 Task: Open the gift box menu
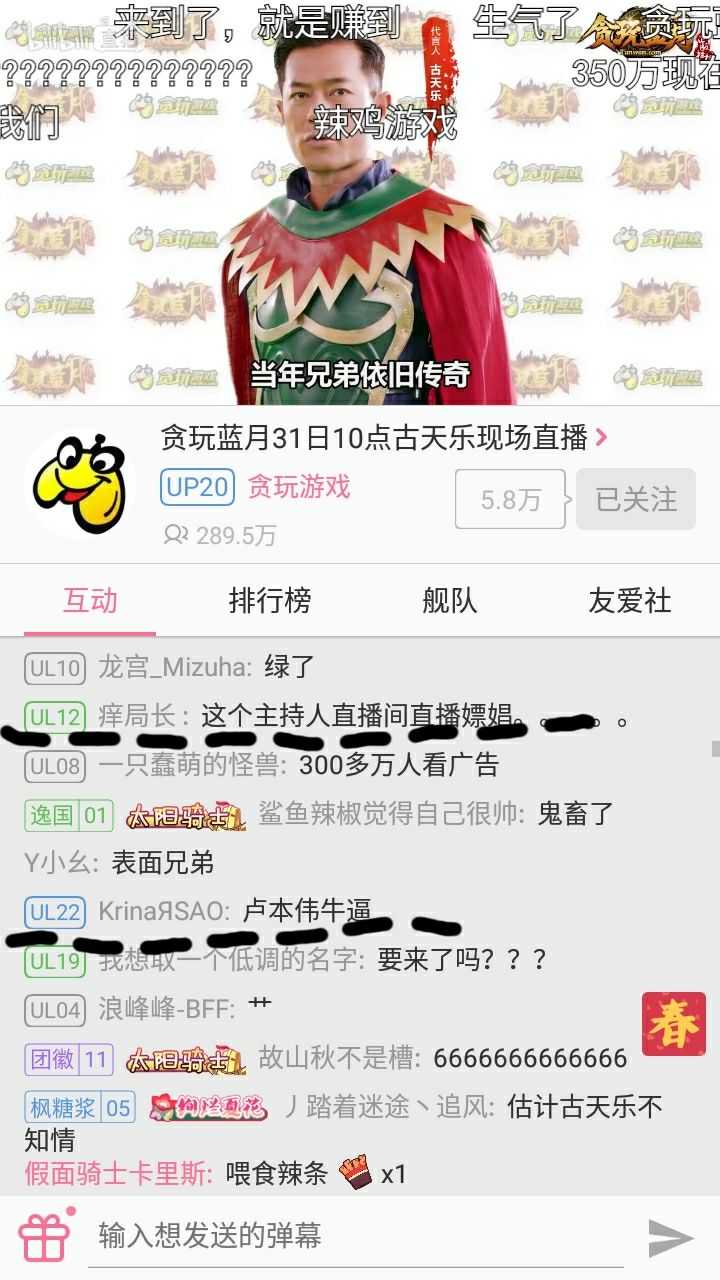click(44, 1236)
